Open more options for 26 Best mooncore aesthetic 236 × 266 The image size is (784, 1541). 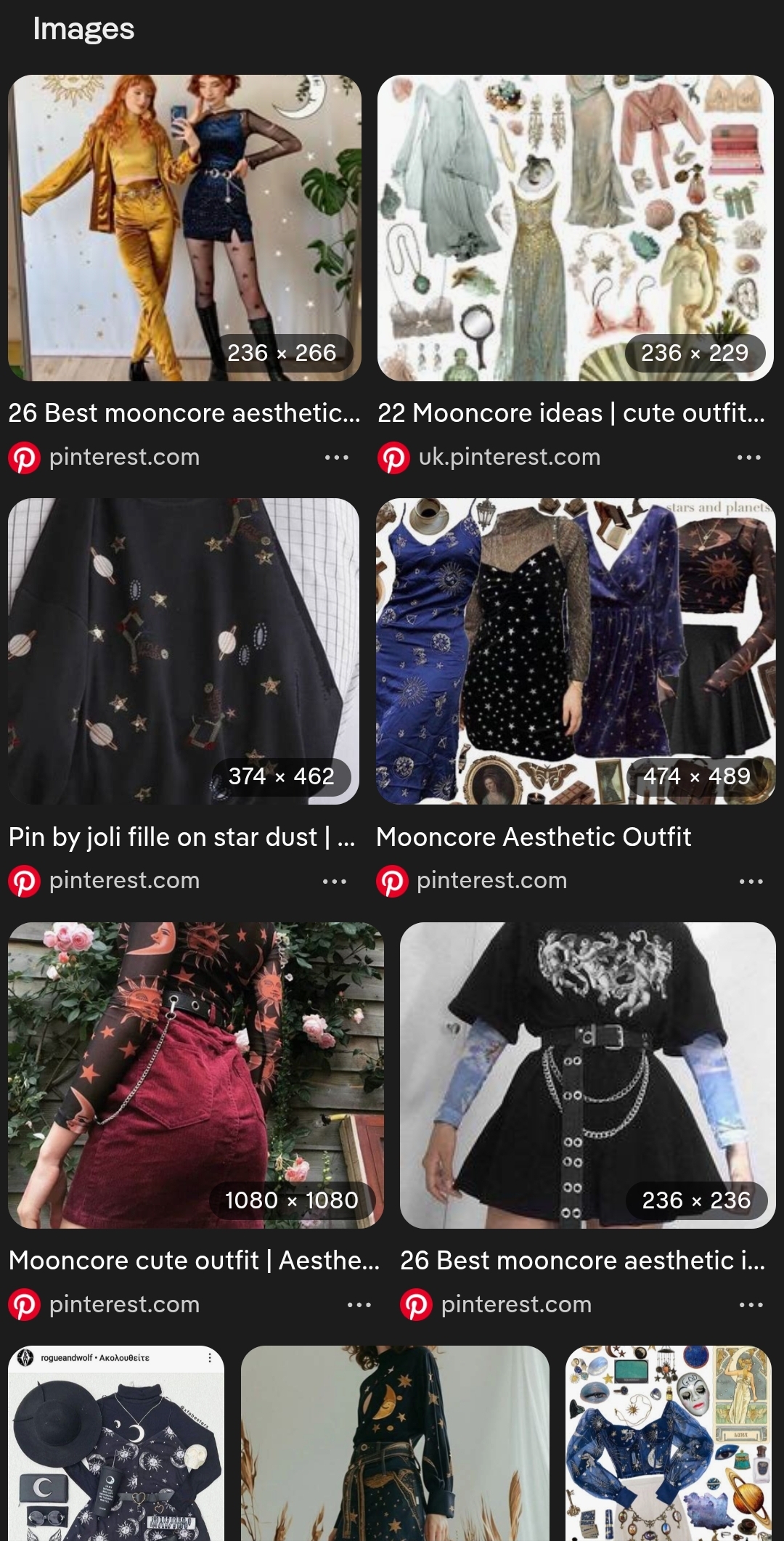point(337,458)
